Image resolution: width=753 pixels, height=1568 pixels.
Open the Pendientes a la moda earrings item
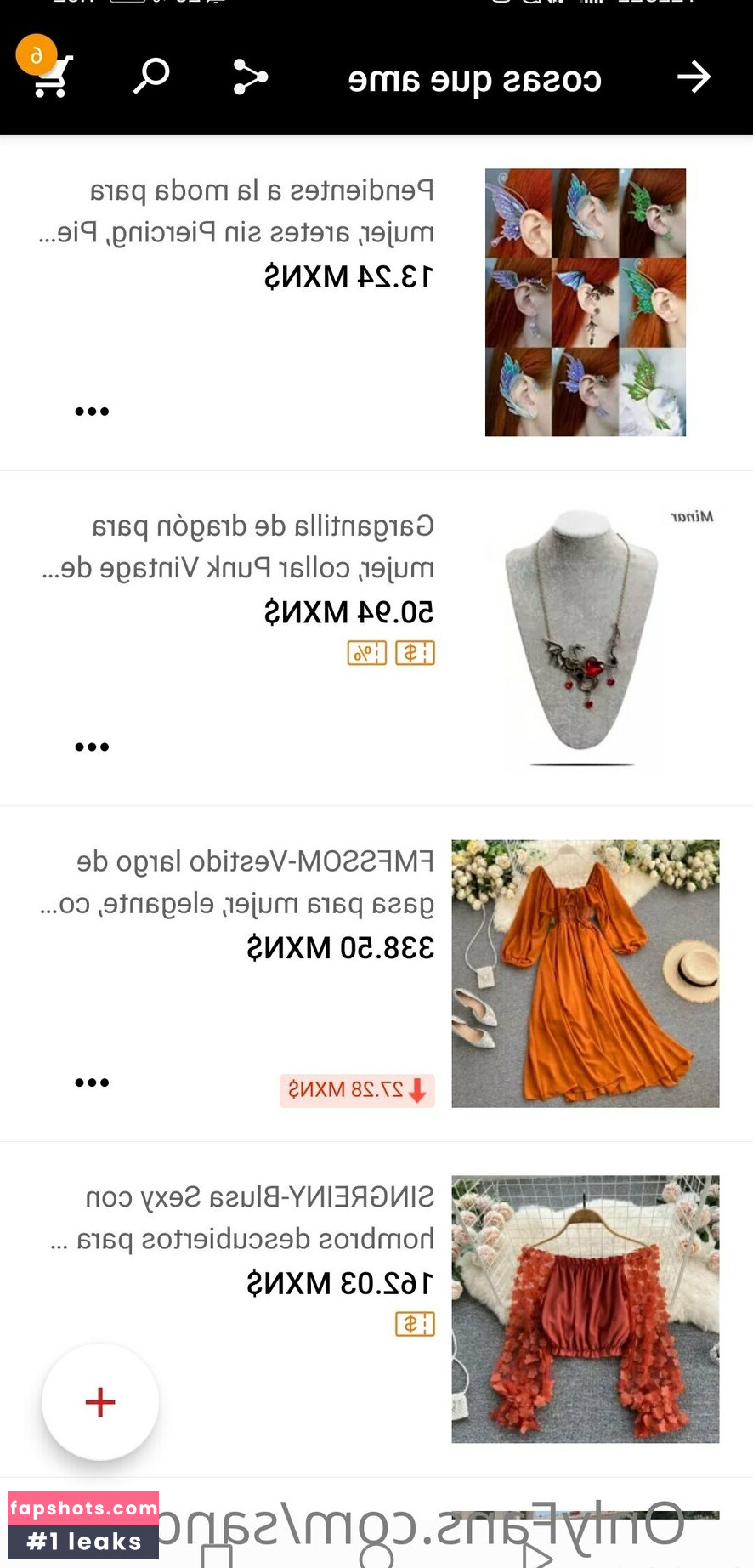pyautogui.click(x=585, y=302)
